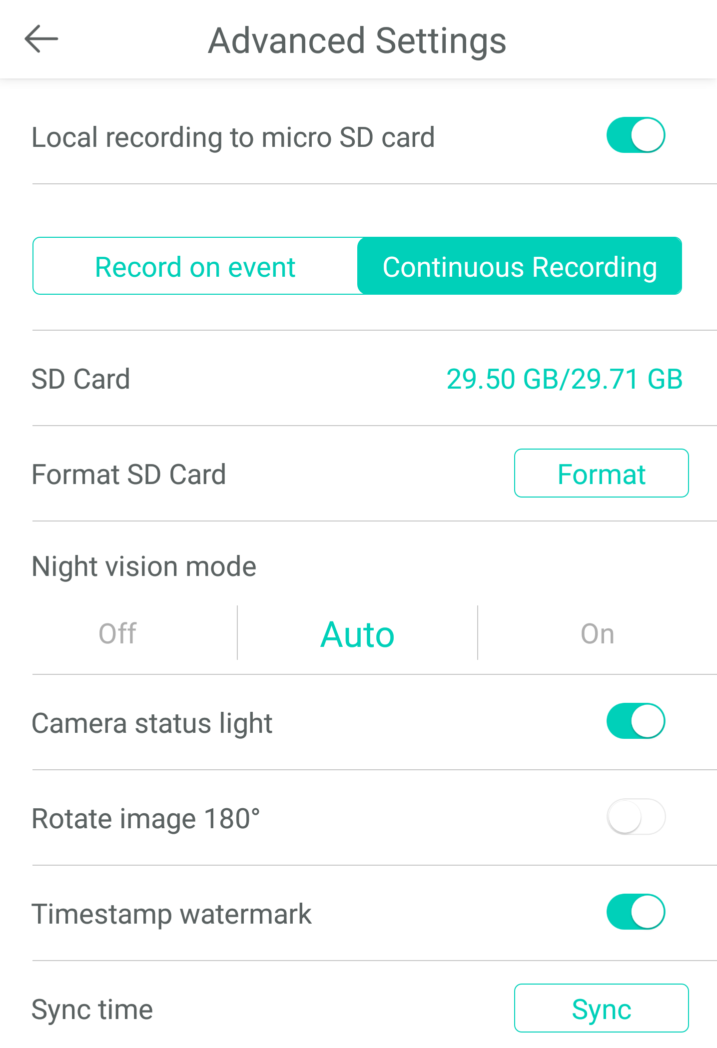Enable Rotate image 180°
Screen dimensions: 717x1048
(x=635, y=818)
